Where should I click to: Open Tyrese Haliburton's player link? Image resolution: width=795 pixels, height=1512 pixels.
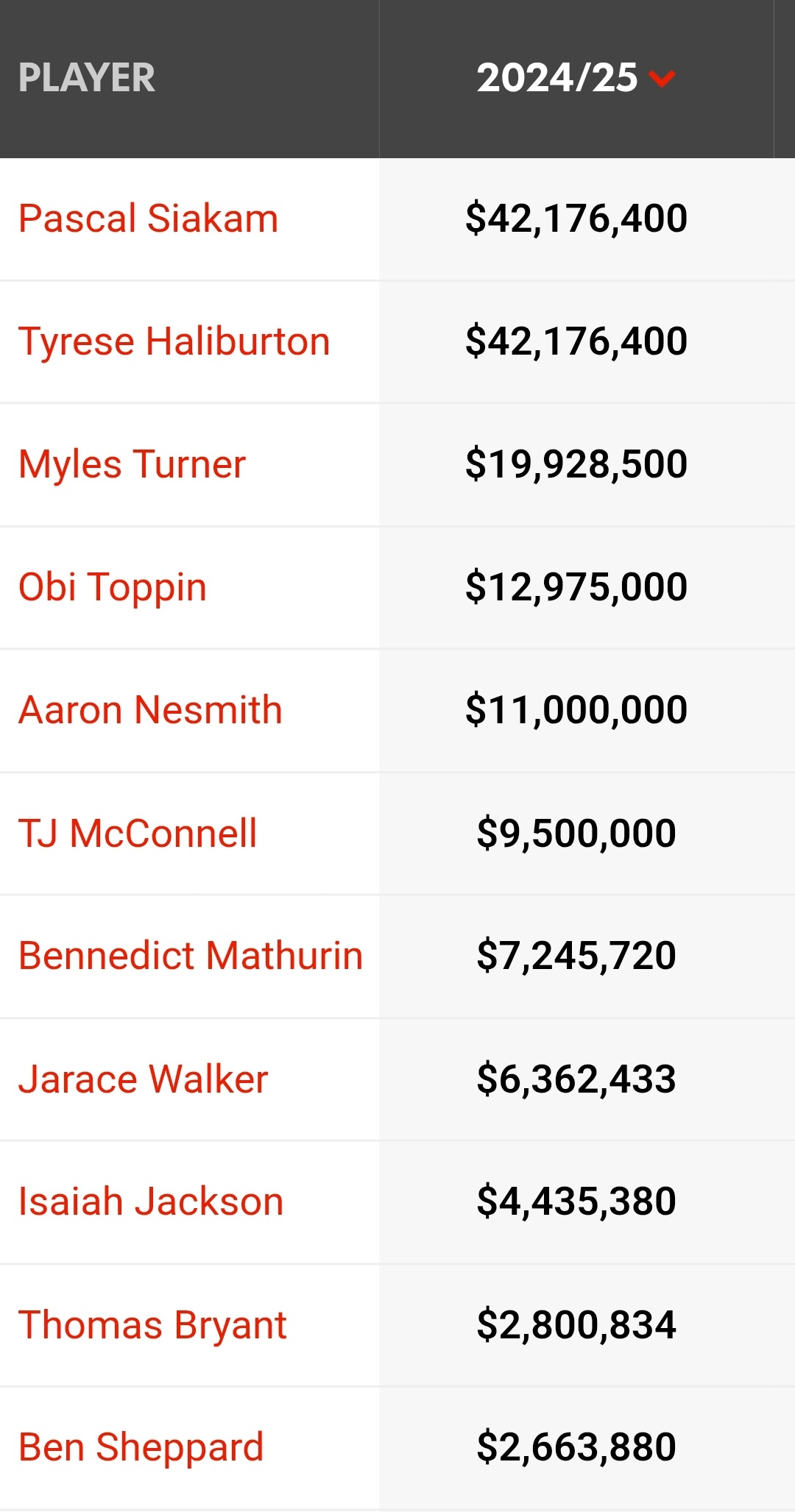[174, 342]
